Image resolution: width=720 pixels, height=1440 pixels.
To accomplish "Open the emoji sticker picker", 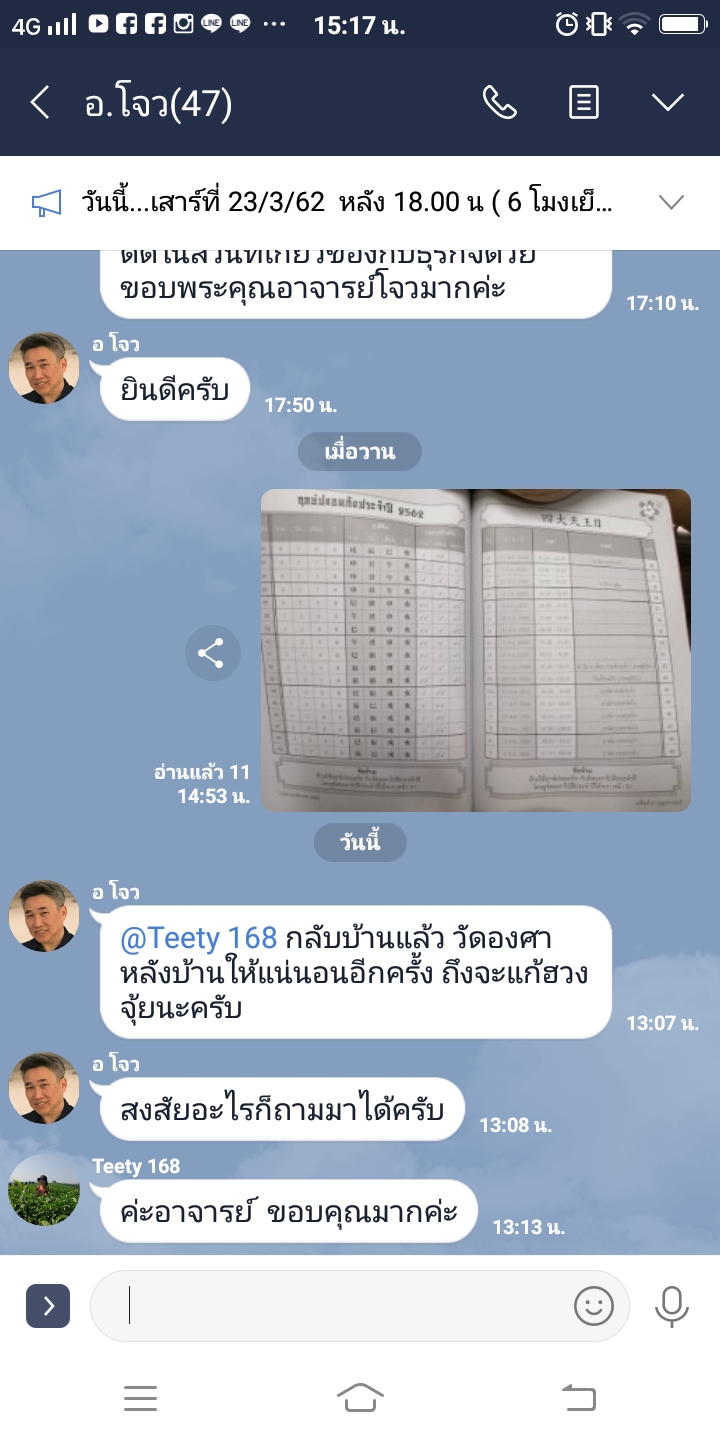I will click(x=593, y=1305).
